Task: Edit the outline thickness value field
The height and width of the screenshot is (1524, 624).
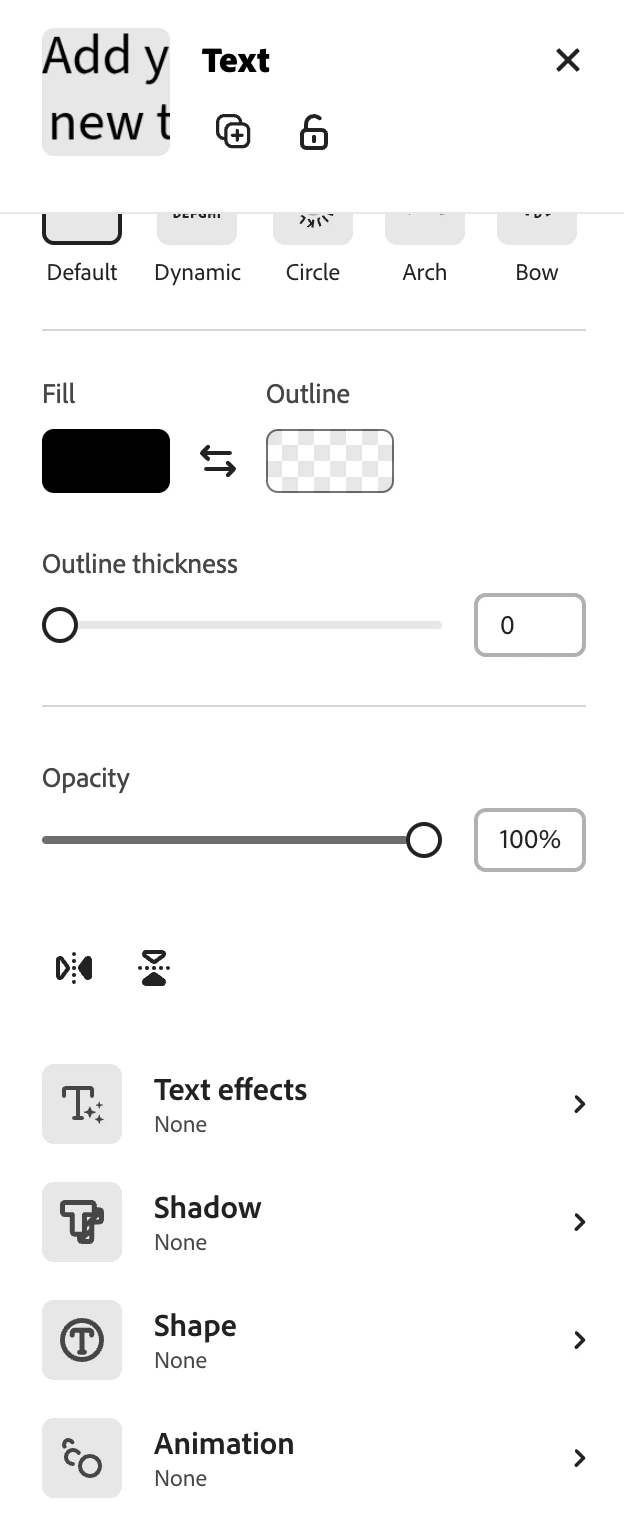Action: [529, 625]
